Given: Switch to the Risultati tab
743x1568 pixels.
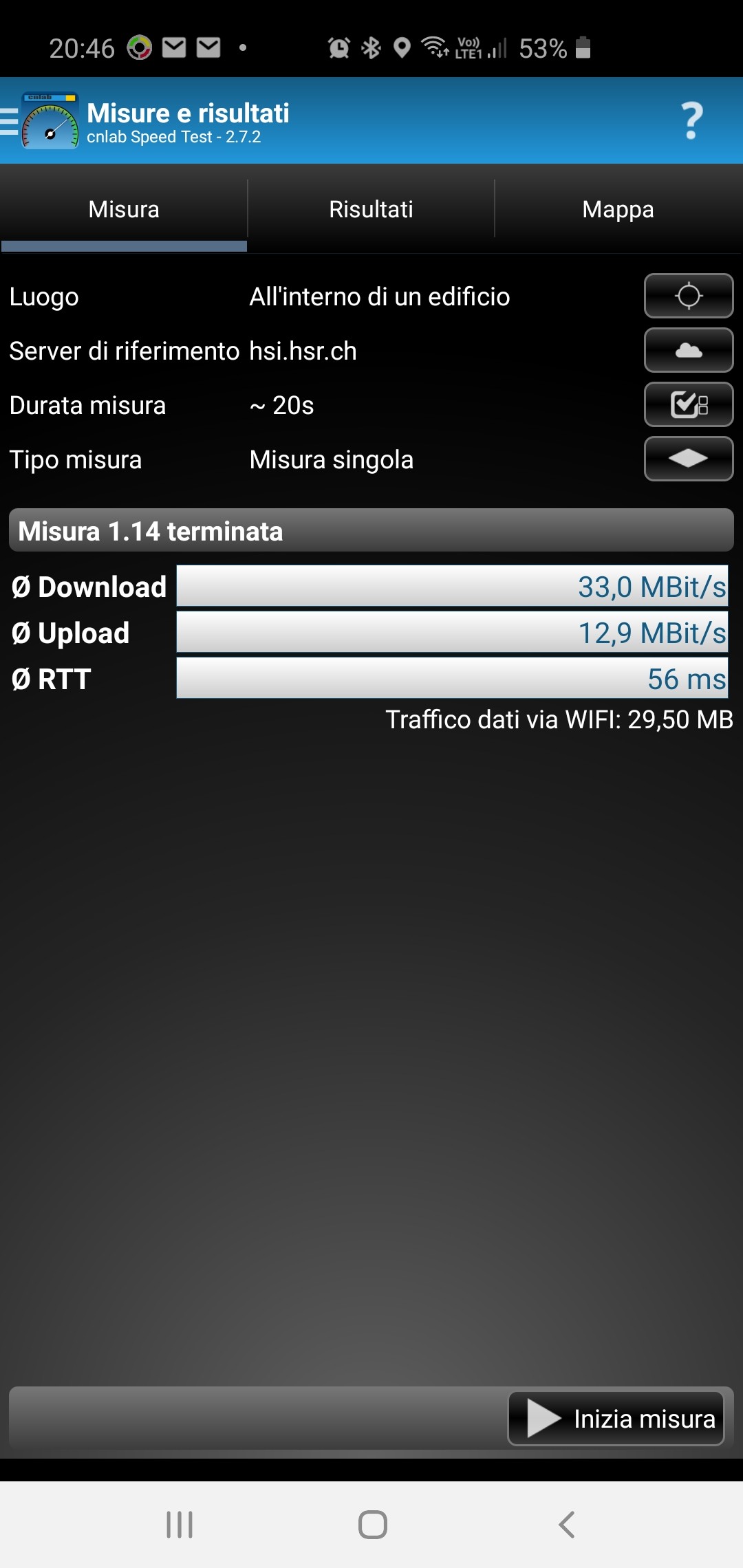Looking at the screenshot, I should click(371, 210).
